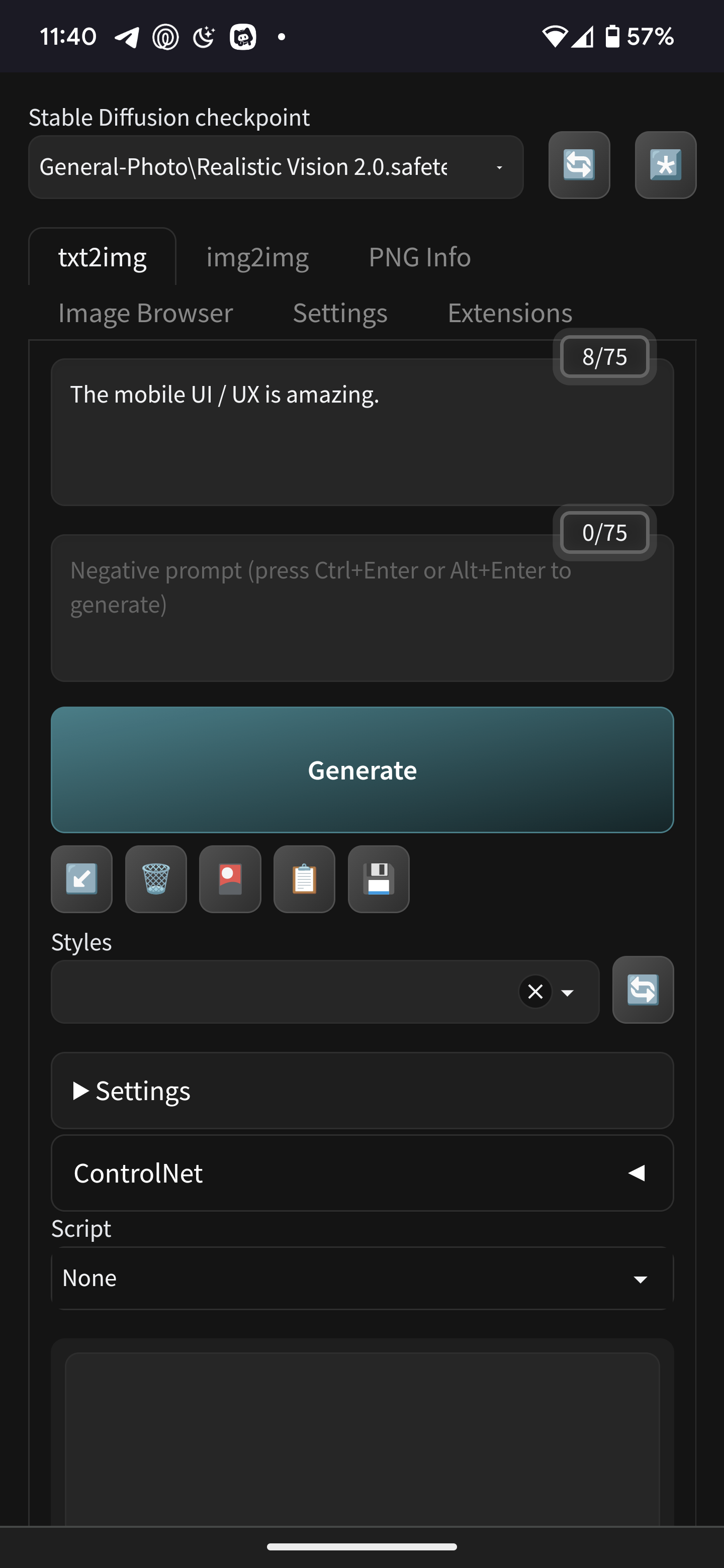Switch to the PNG Info tab
The image size is (724, 1568).
click(x=419, y=257)
